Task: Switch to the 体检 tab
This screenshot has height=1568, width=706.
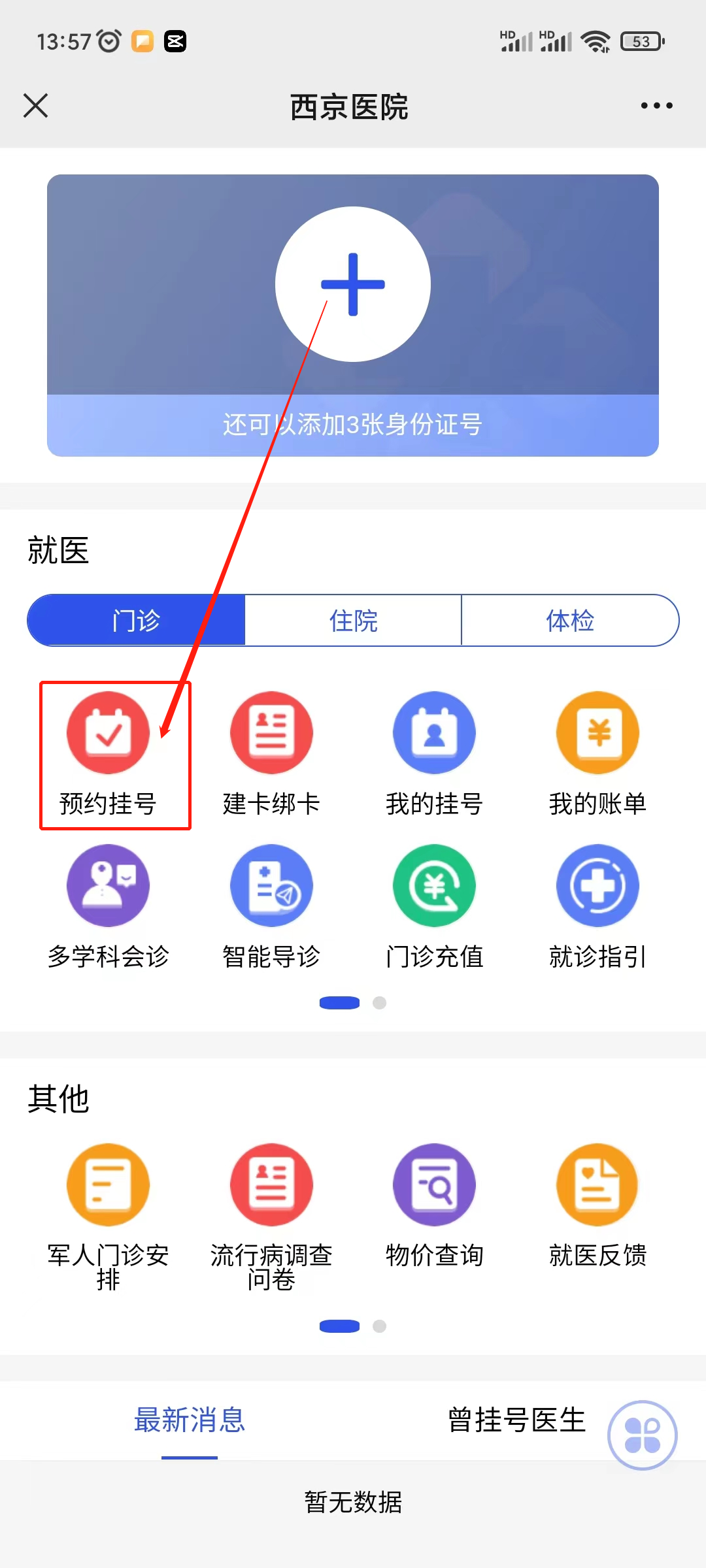Action: point(570,620)
